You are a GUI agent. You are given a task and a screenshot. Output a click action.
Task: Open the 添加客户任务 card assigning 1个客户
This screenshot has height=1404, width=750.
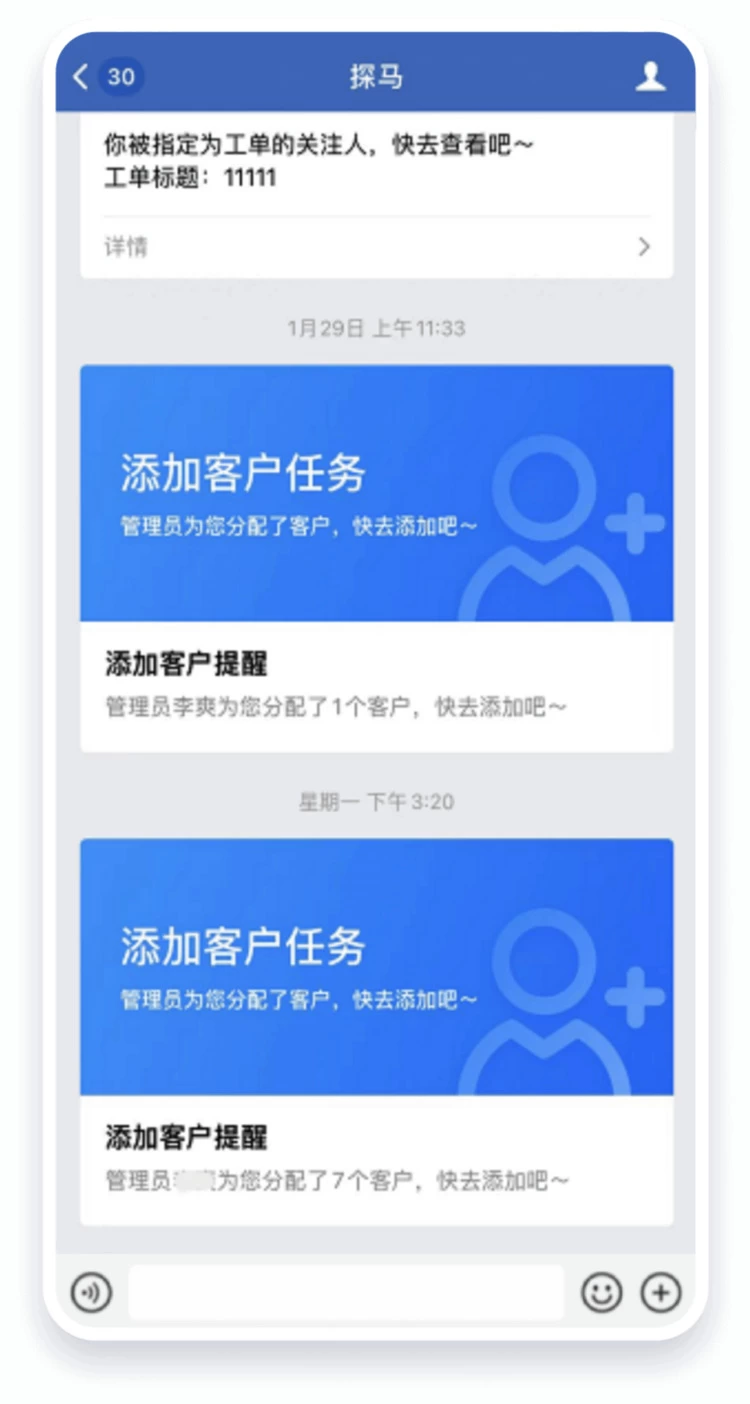[x=376, y=557]
